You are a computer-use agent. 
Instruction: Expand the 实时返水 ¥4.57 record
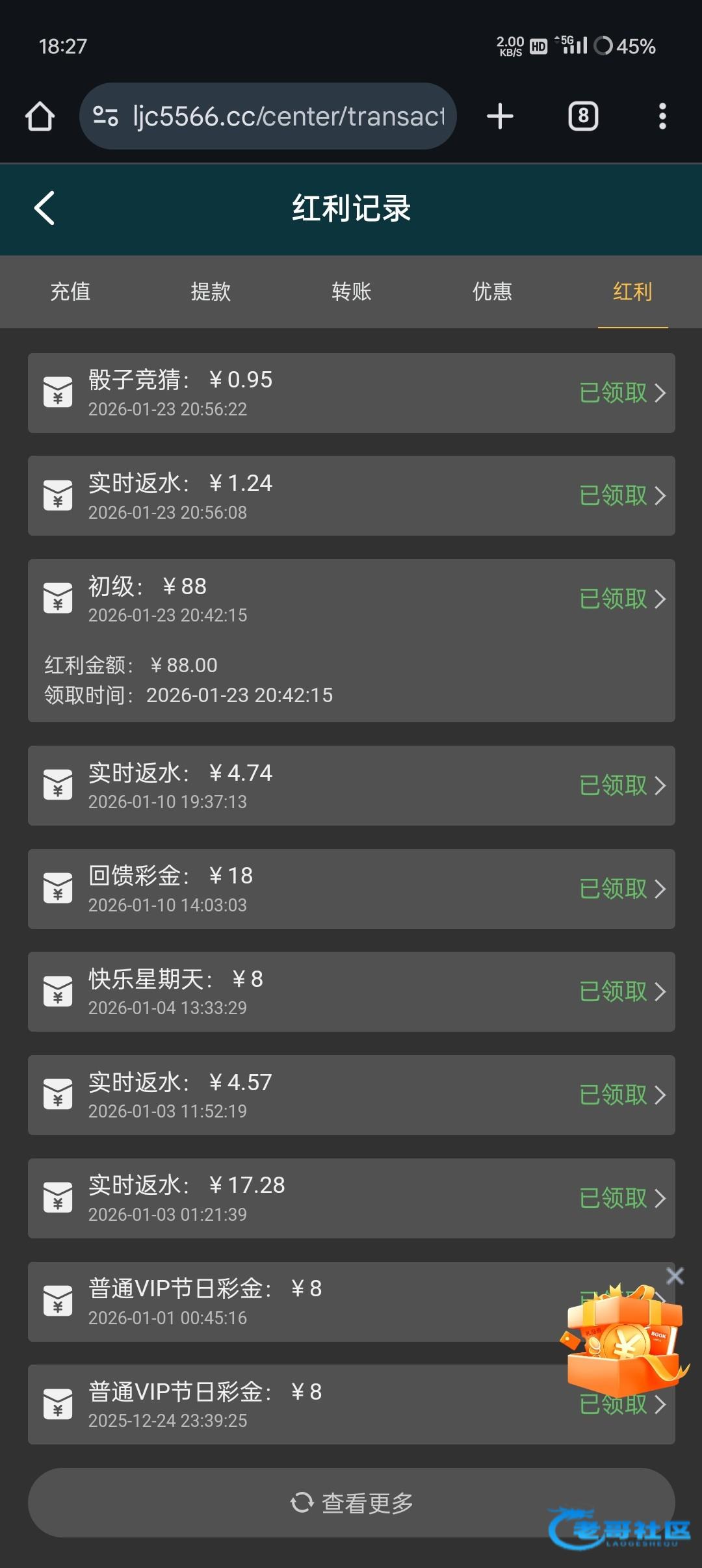point(351,1095)
